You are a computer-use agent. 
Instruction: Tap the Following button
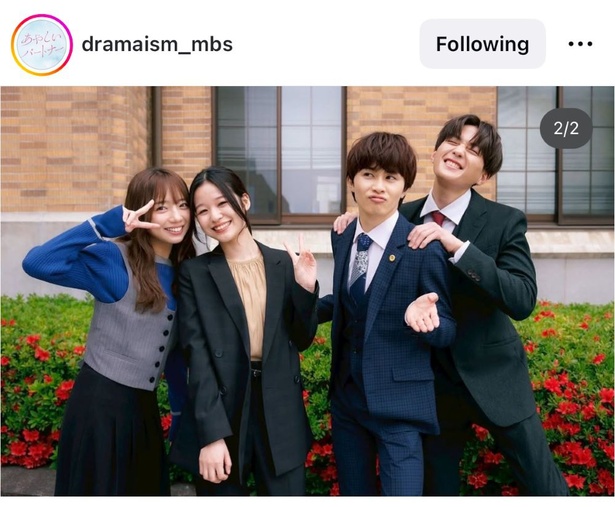tap(482, 44)
